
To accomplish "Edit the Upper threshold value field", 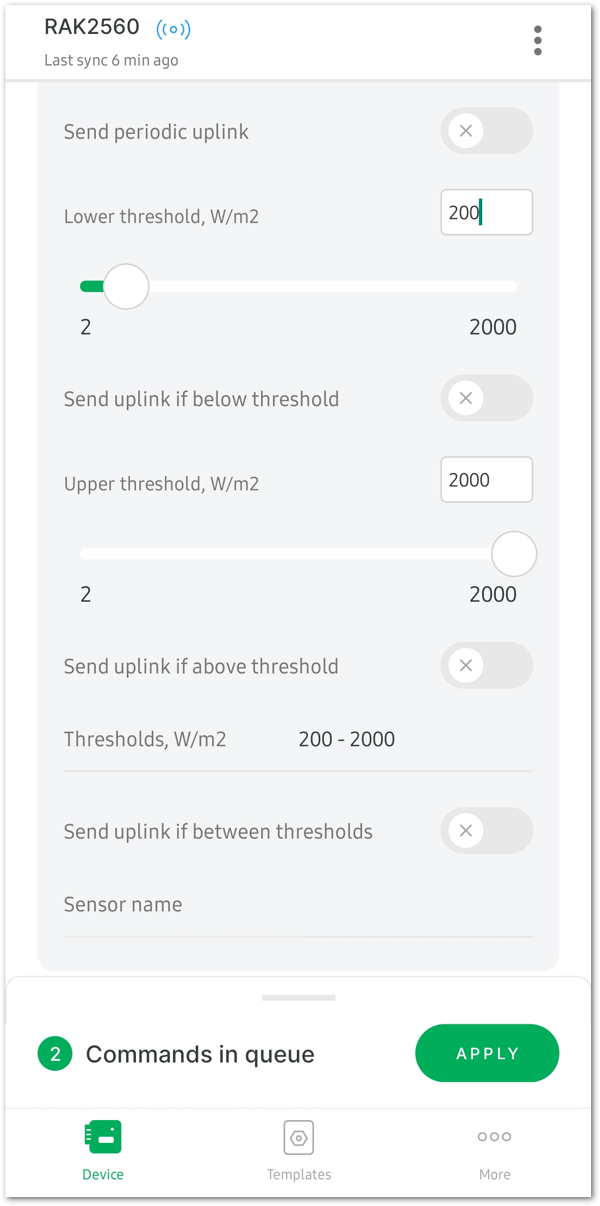I will (487, 480).
